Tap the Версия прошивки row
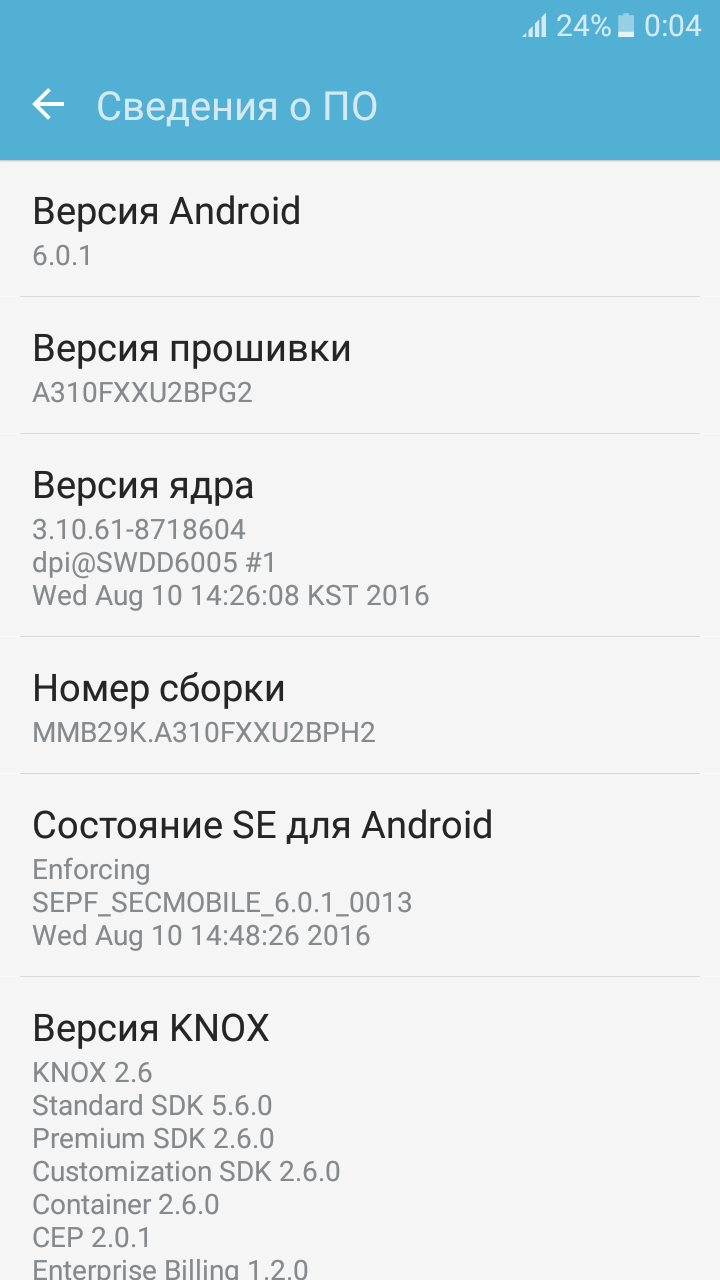Image resolution: width=720 pixels, height=1280 pixels. coord(360,366)
